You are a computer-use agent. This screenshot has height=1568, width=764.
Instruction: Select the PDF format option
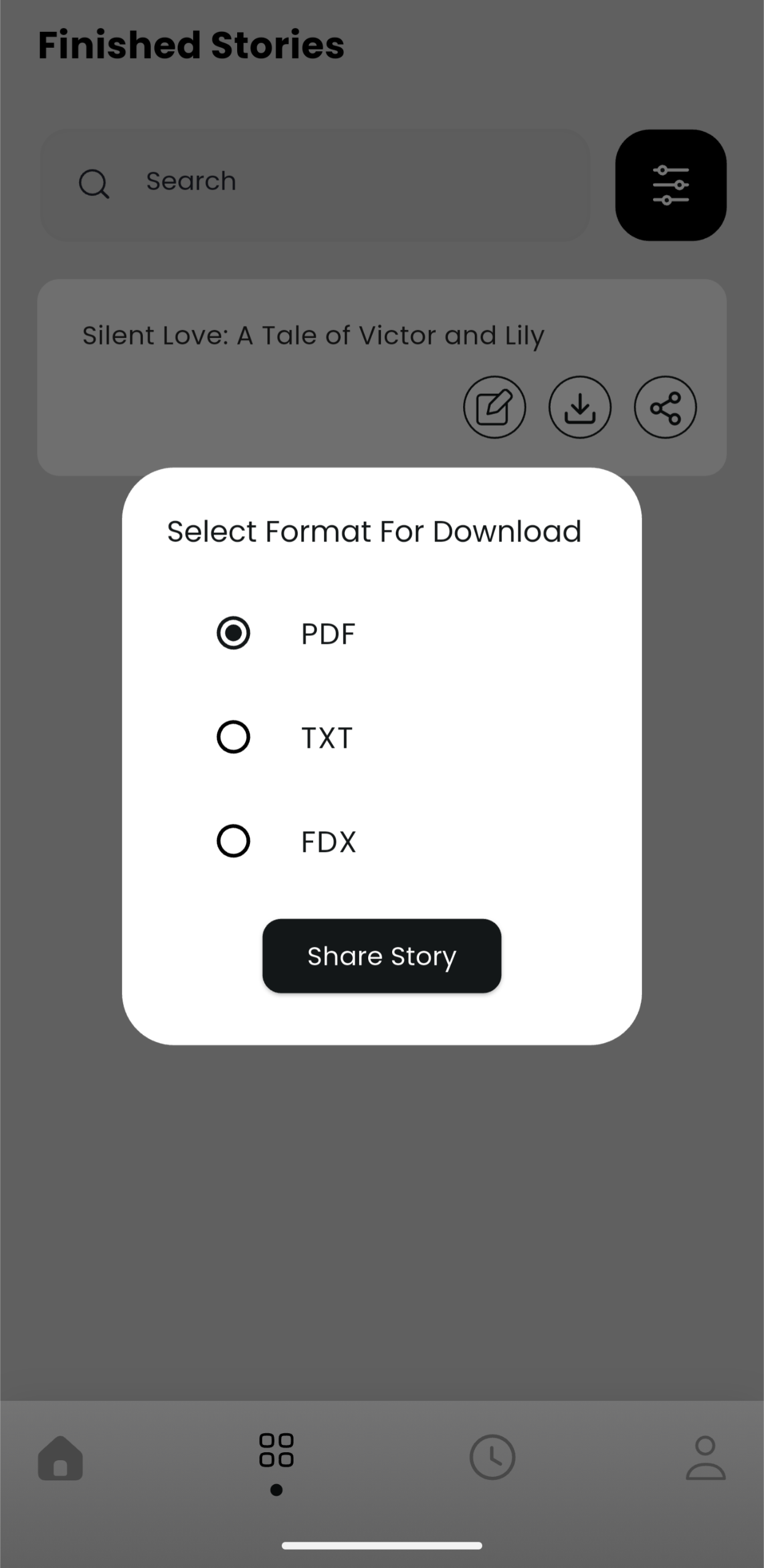[x=233, y=633]
